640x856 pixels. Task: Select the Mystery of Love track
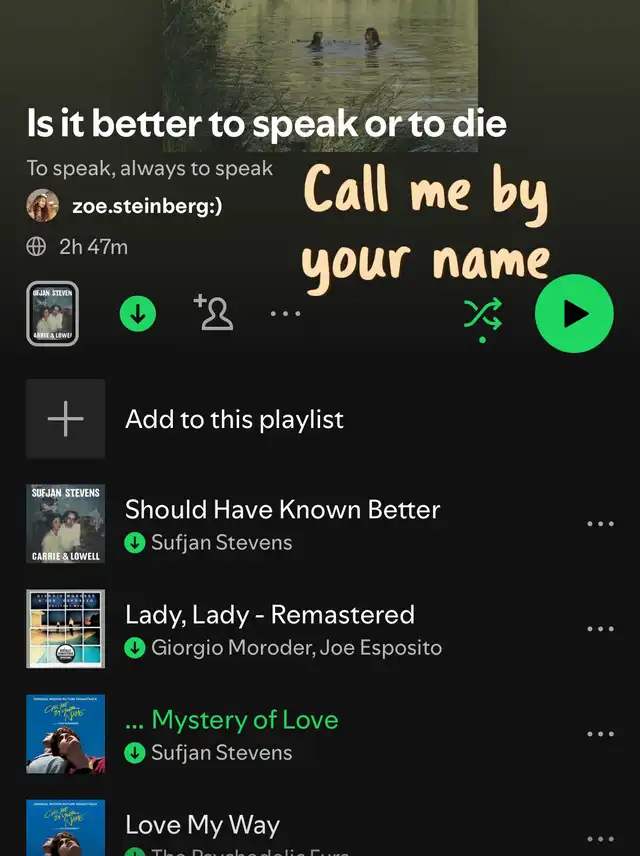coord(244,720)
